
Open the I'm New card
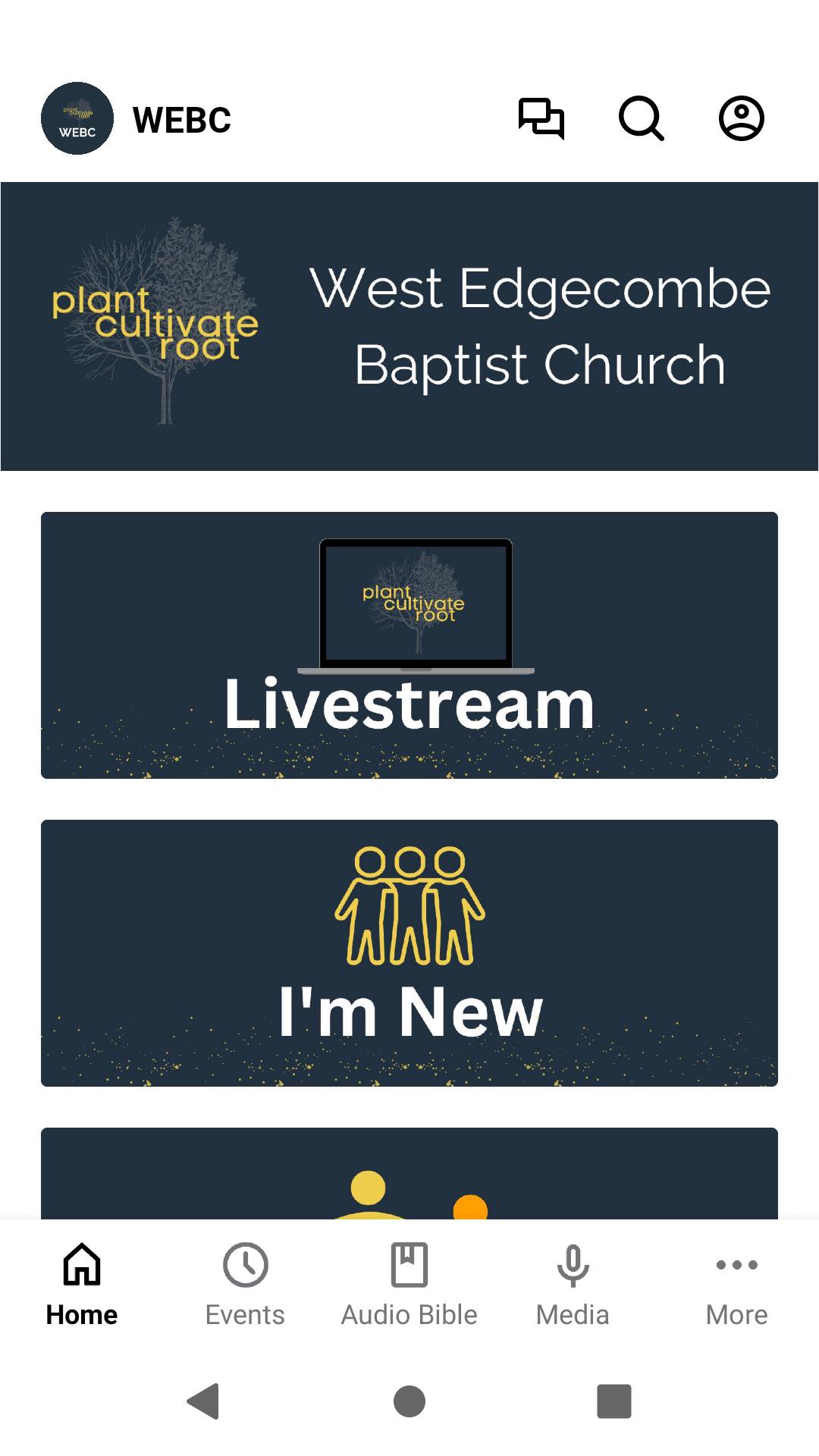tap(409, 953)
